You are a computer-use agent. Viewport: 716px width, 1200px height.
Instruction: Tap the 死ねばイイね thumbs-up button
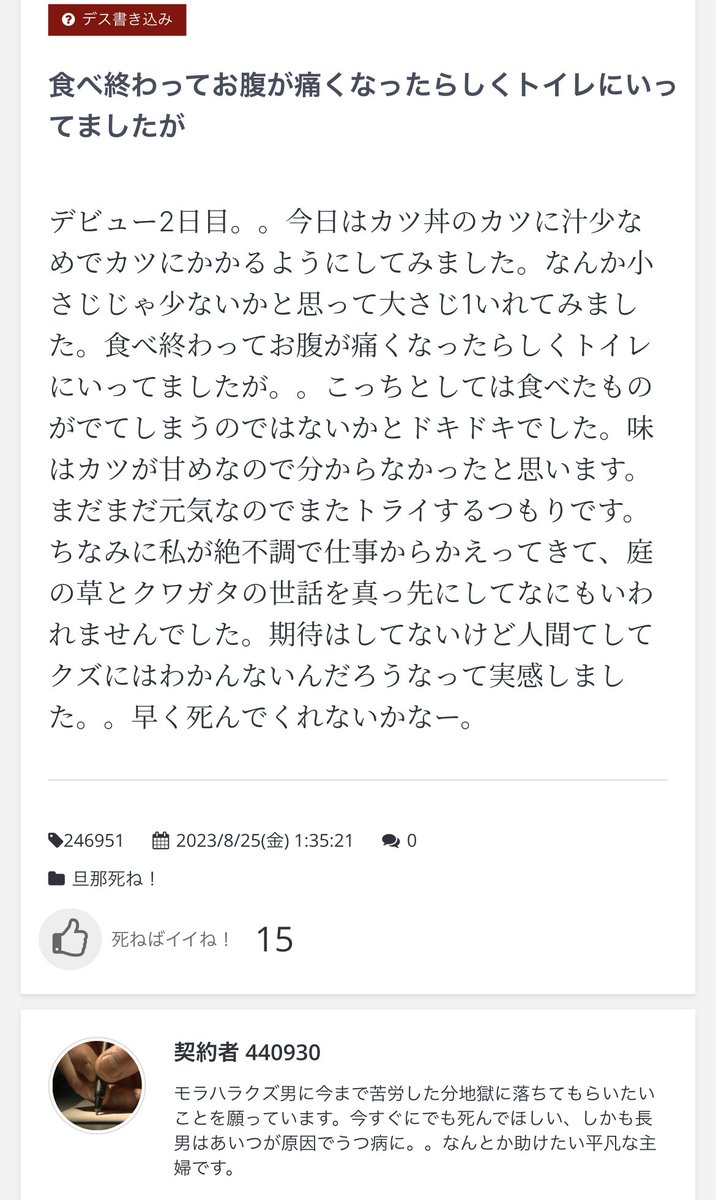coord(70,939)
